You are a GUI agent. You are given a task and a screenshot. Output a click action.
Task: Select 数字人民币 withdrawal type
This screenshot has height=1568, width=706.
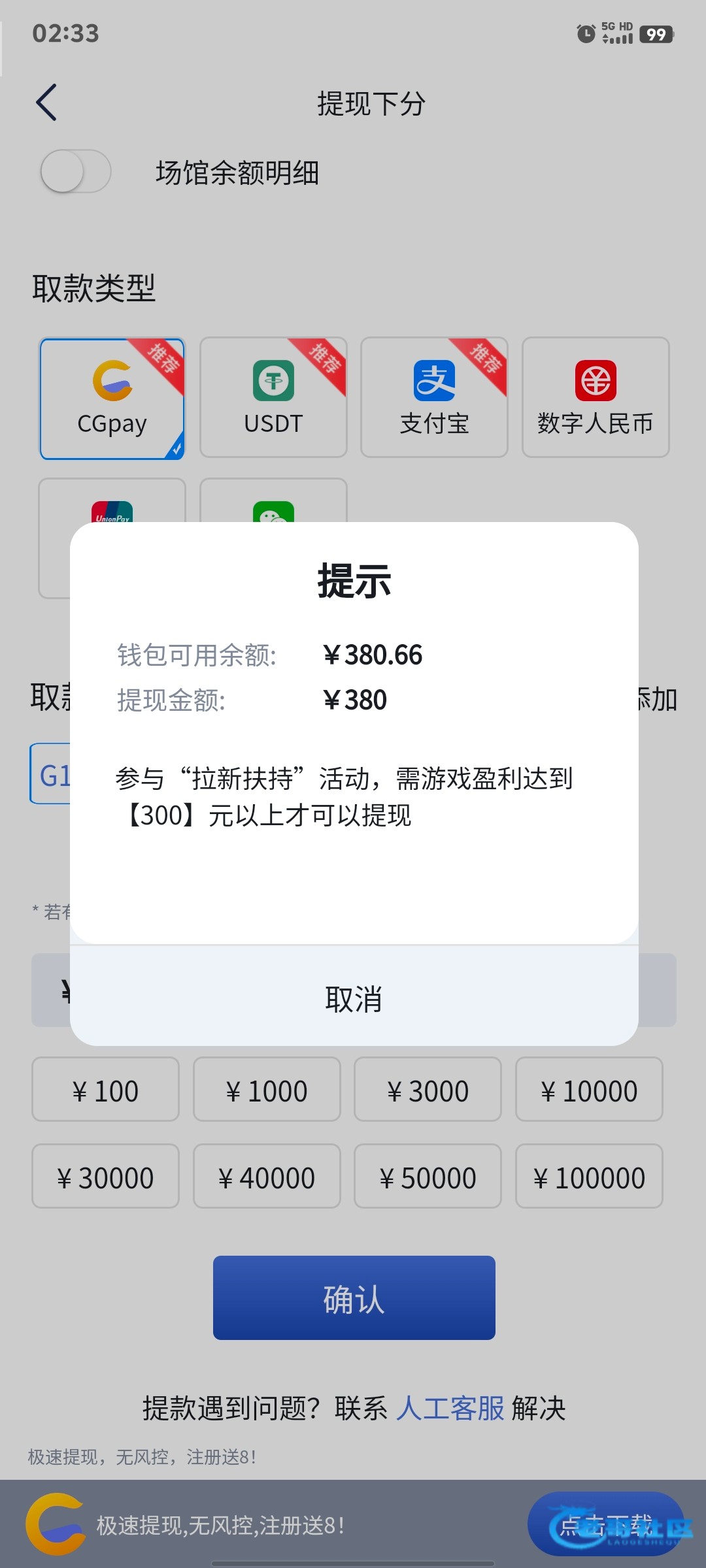point(596,398)
